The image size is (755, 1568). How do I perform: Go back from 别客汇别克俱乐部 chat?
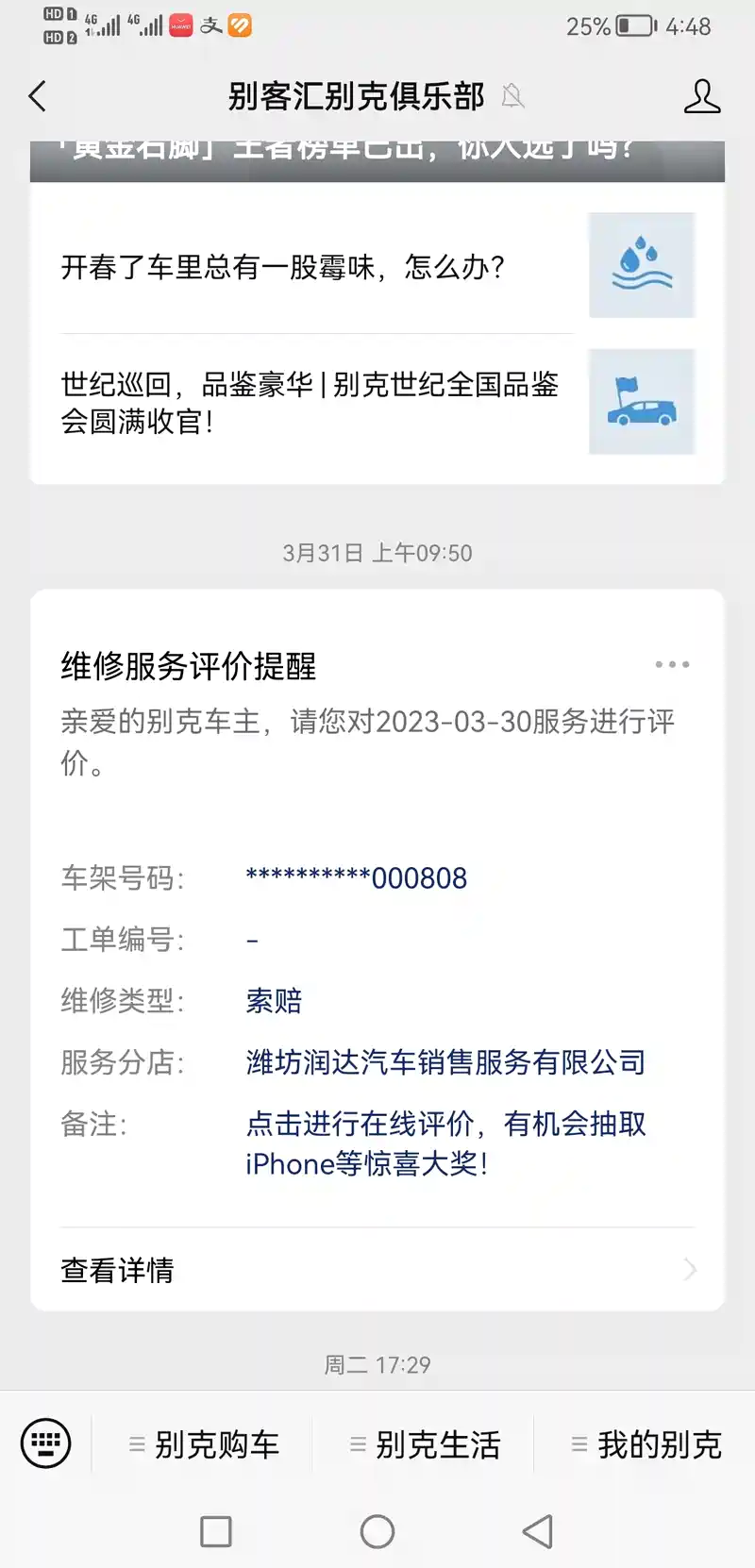38,96
